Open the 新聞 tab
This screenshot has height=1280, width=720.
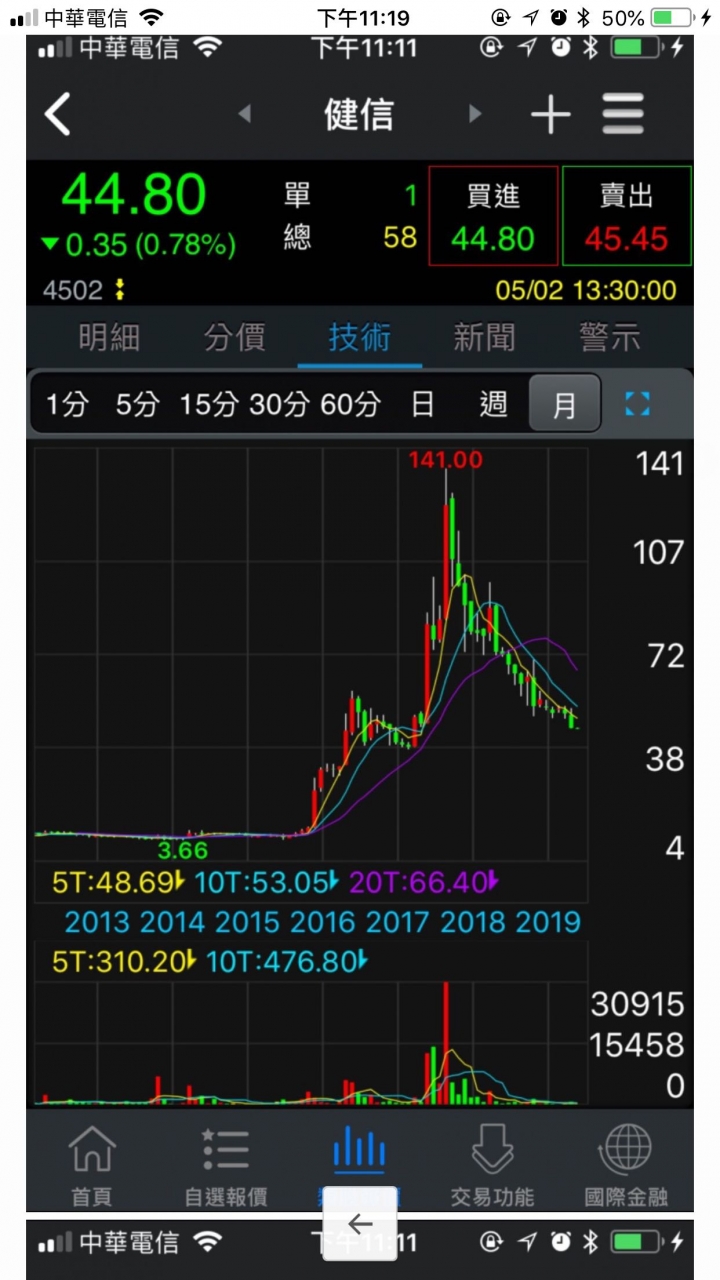pos(484,338)
